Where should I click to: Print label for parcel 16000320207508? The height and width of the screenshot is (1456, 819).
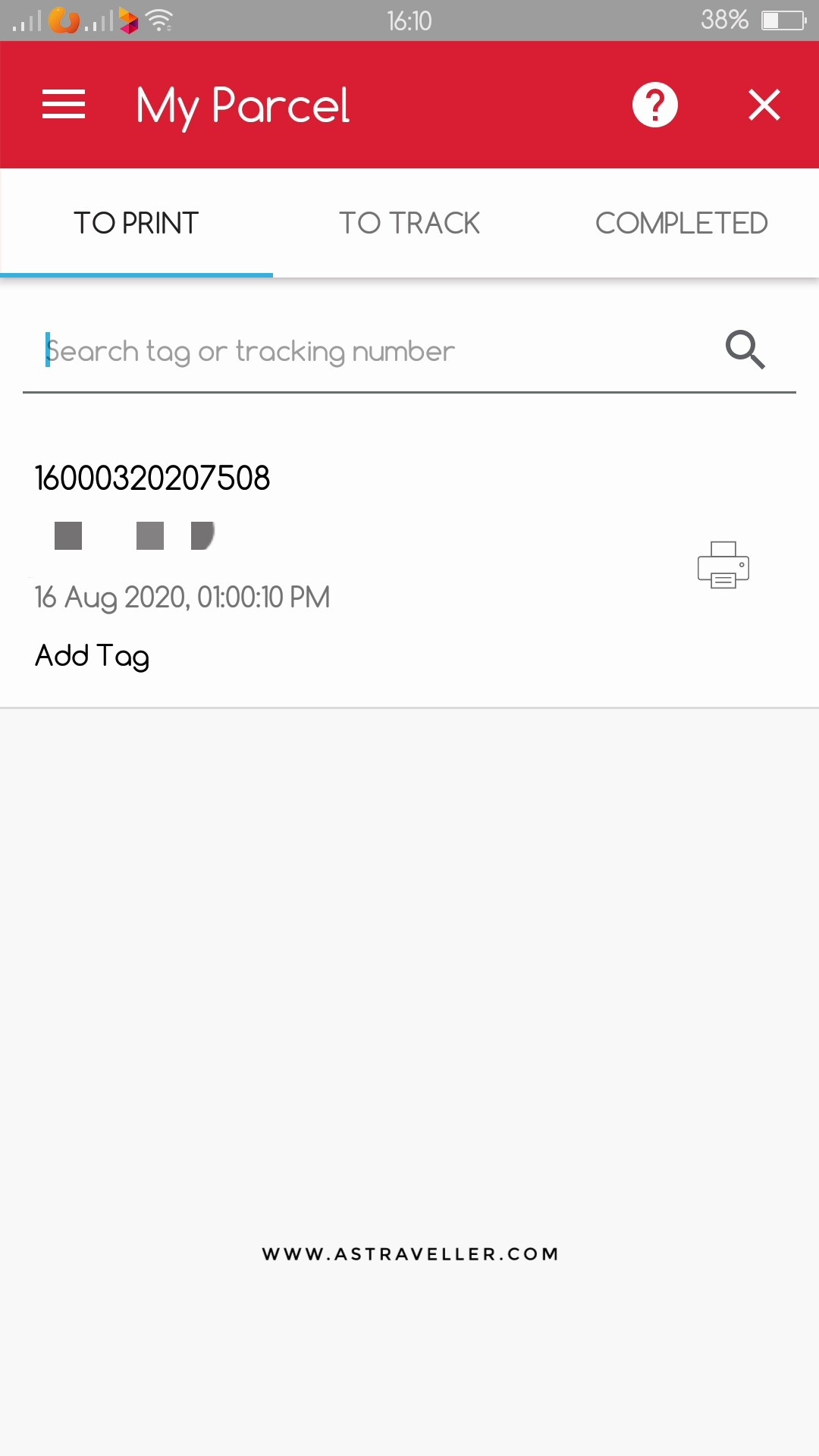tap(723, 565)
